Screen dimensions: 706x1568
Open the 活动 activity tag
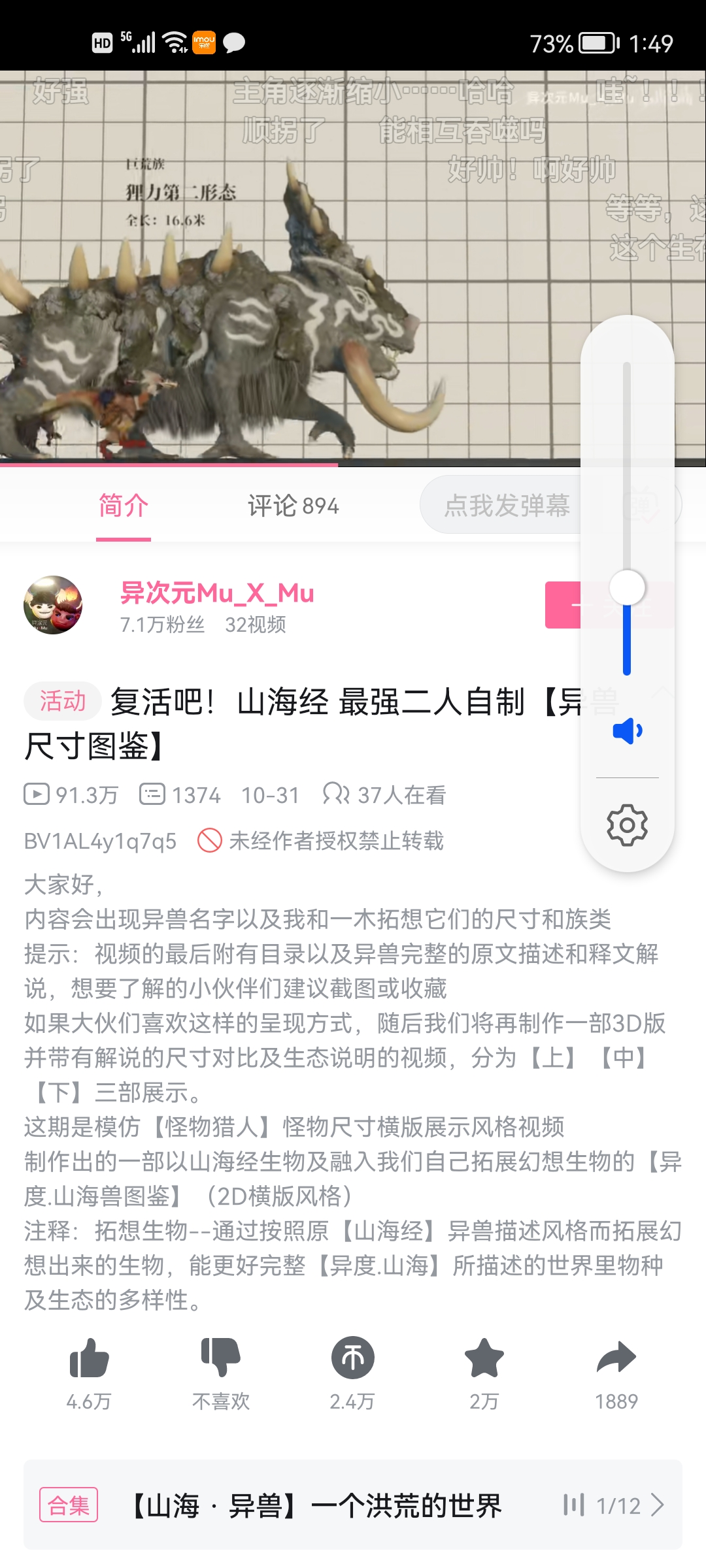click(63, 701)
